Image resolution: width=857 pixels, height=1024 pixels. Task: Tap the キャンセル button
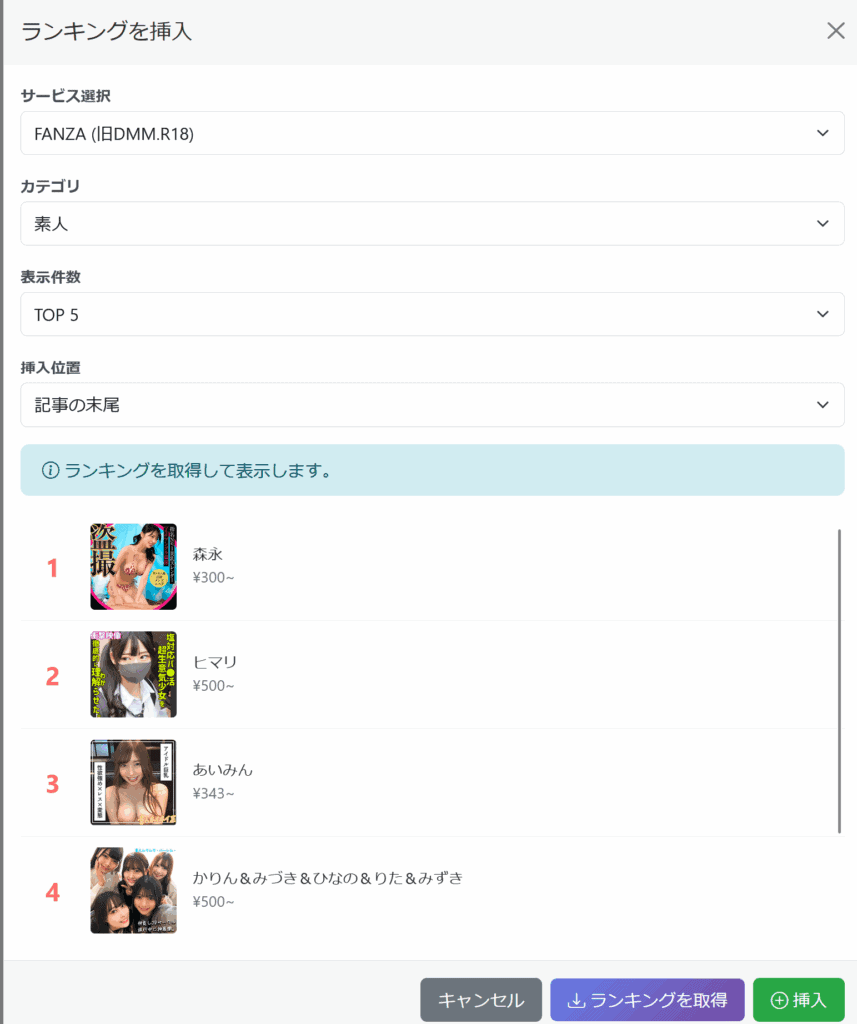coord(481,1000)
